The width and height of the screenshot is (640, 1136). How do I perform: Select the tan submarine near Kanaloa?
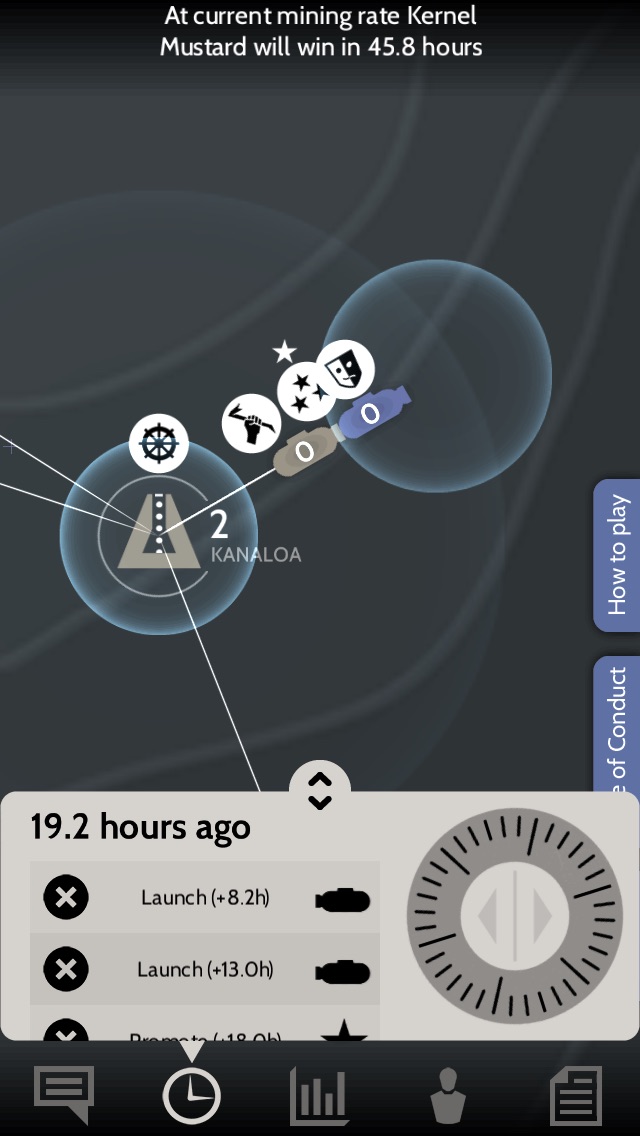pos(305,452)
